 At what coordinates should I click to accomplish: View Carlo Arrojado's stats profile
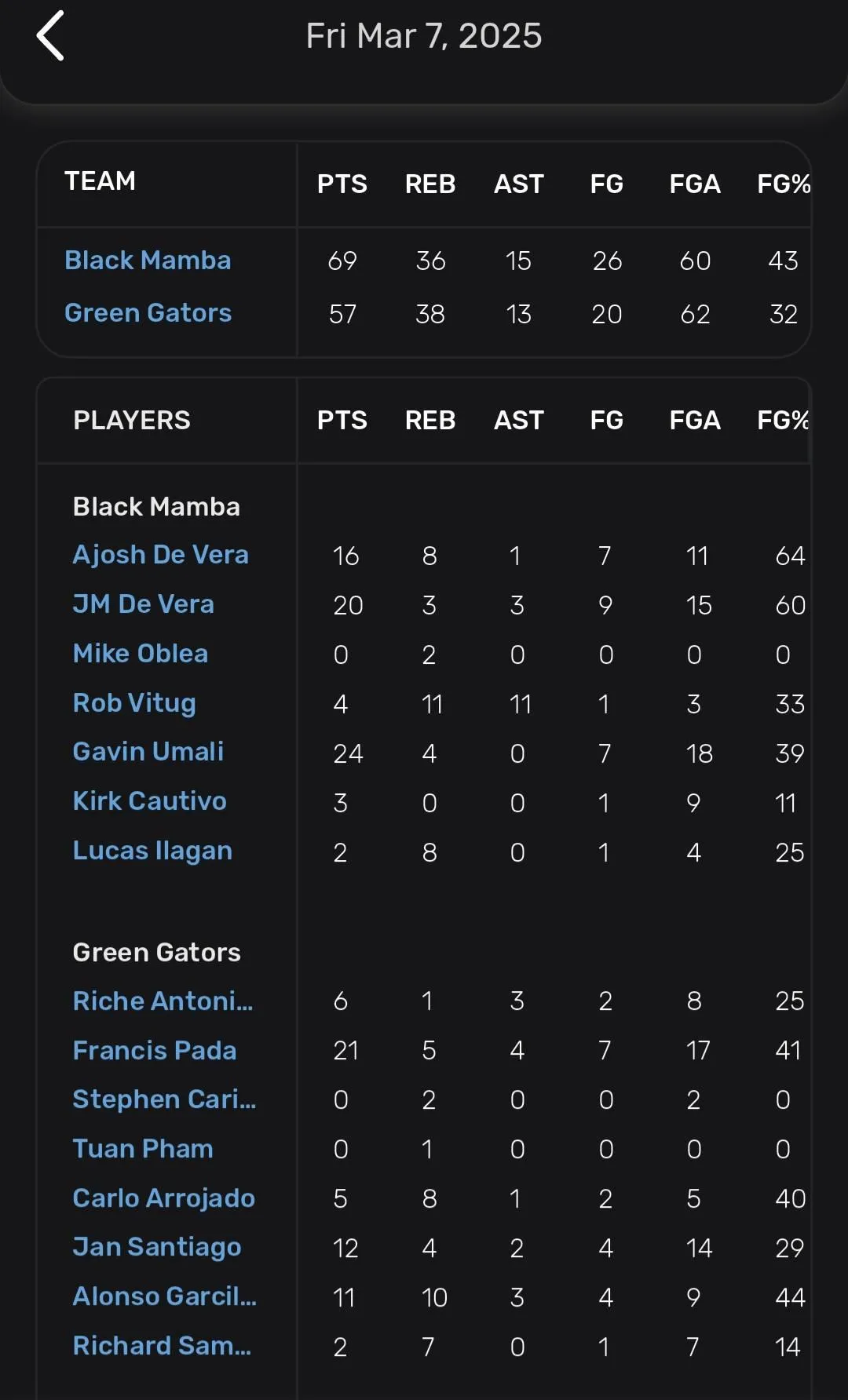[x=163, y=1198]
